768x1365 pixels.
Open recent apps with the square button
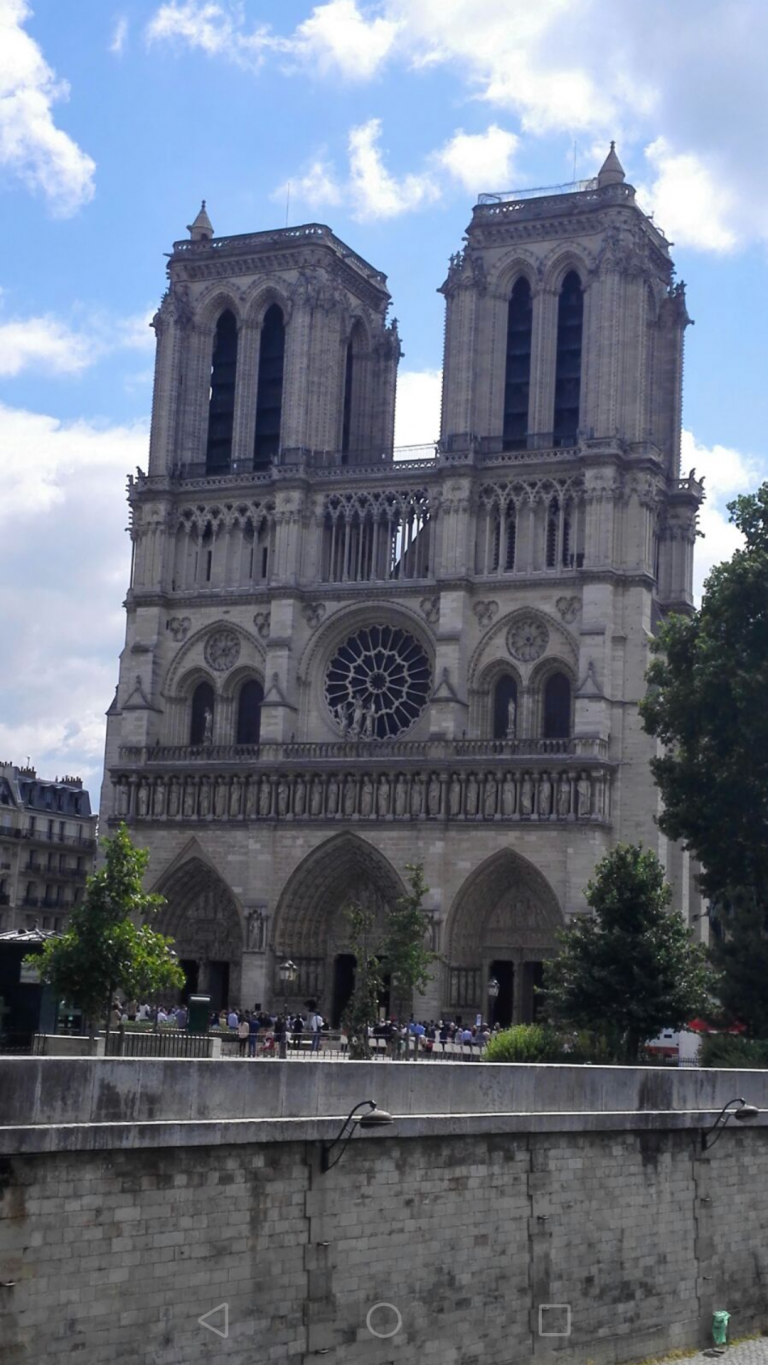(555, 1320)
